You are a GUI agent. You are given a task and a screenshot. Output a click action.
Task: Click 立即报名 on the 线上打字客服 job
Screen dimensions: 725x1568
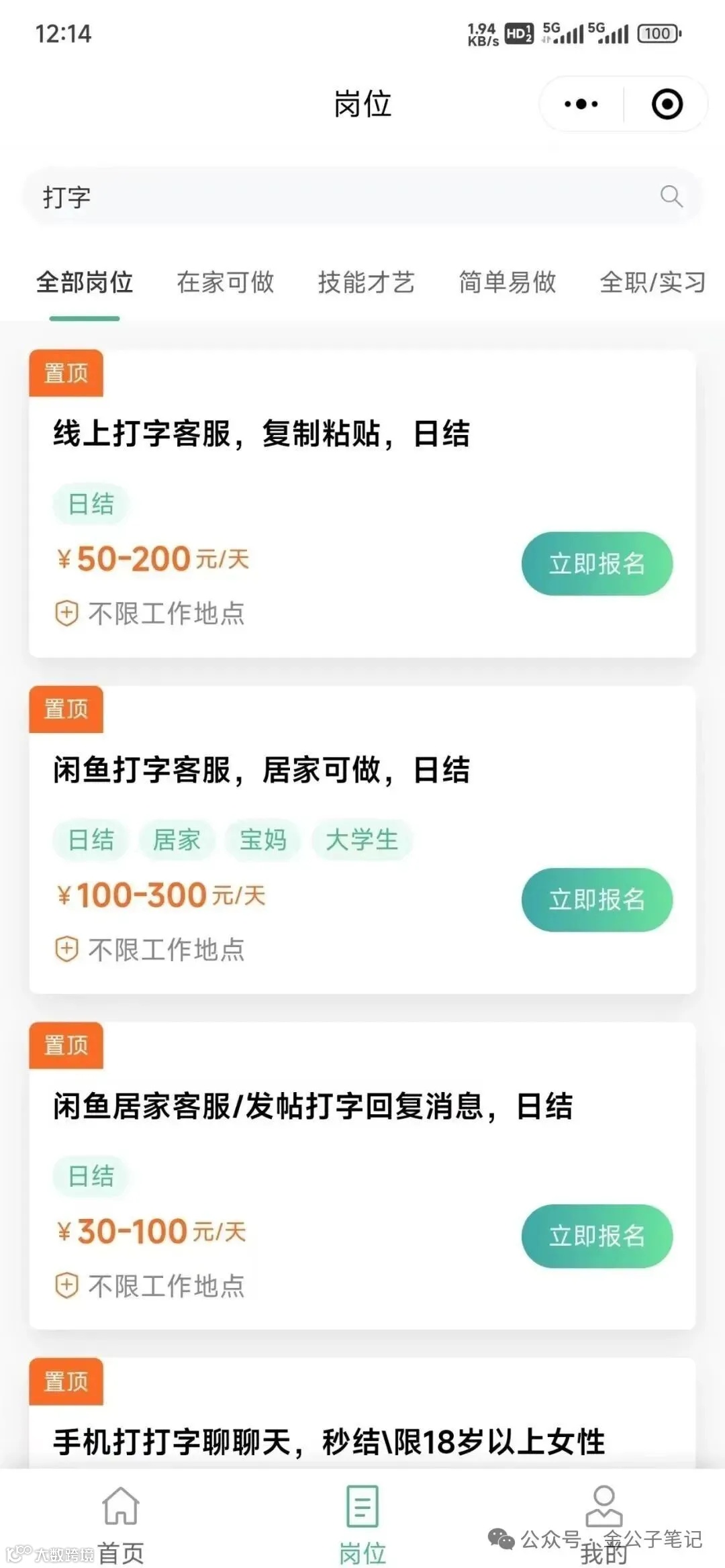click(x=596, y=564)
